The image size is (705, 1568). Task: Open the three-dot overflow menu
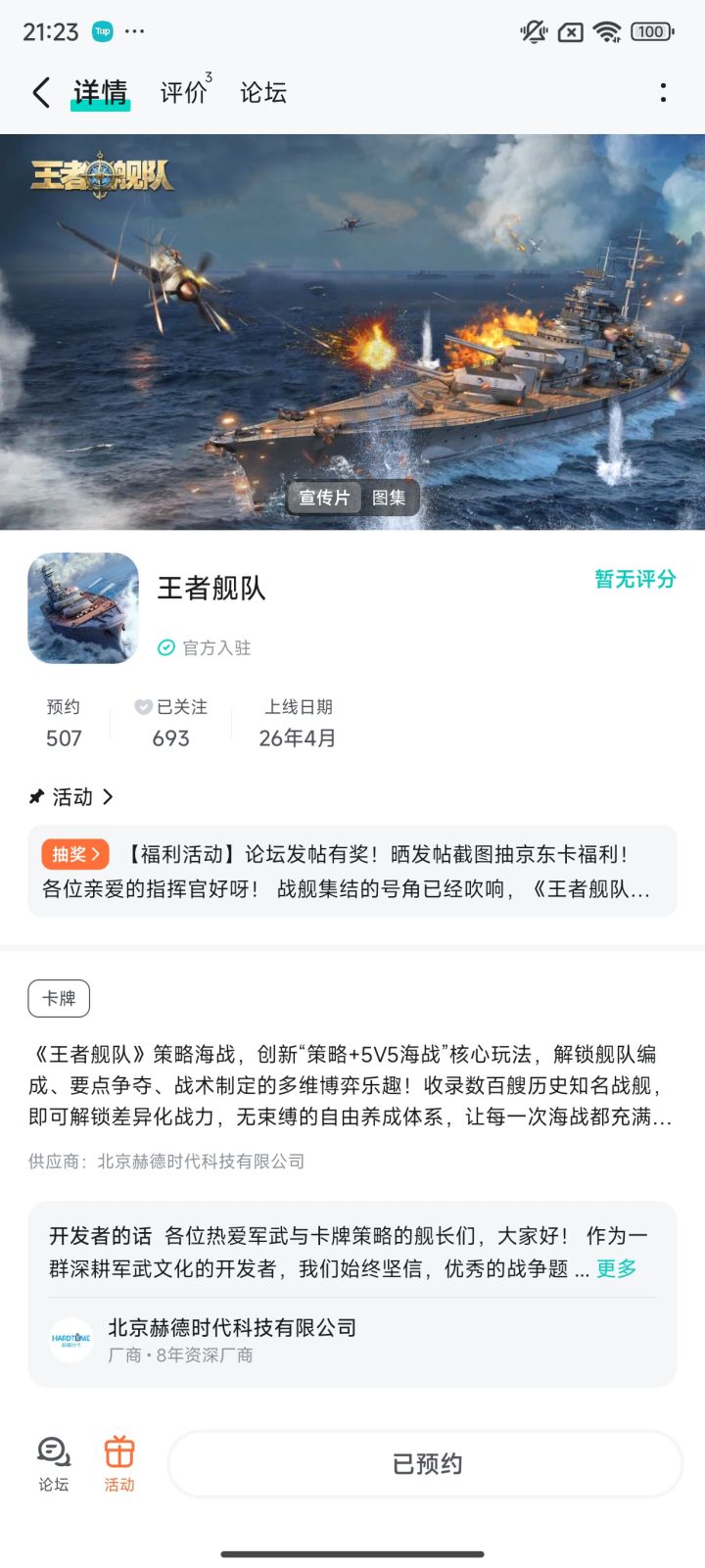click(x=663, y=93)
